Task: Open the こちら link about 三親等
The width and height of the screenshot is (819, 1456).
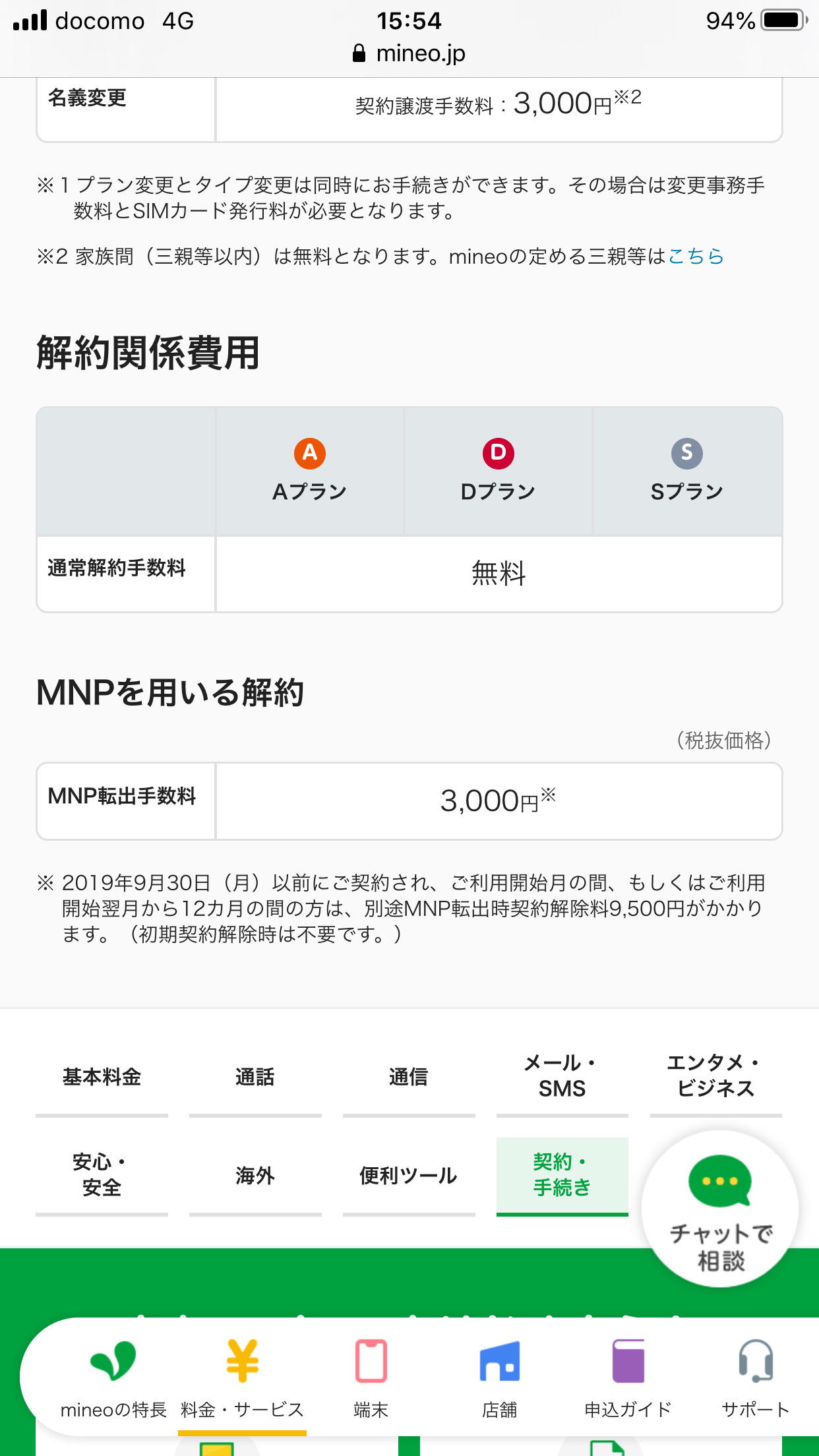Action: pyautogui.click(x=696, y=257)
